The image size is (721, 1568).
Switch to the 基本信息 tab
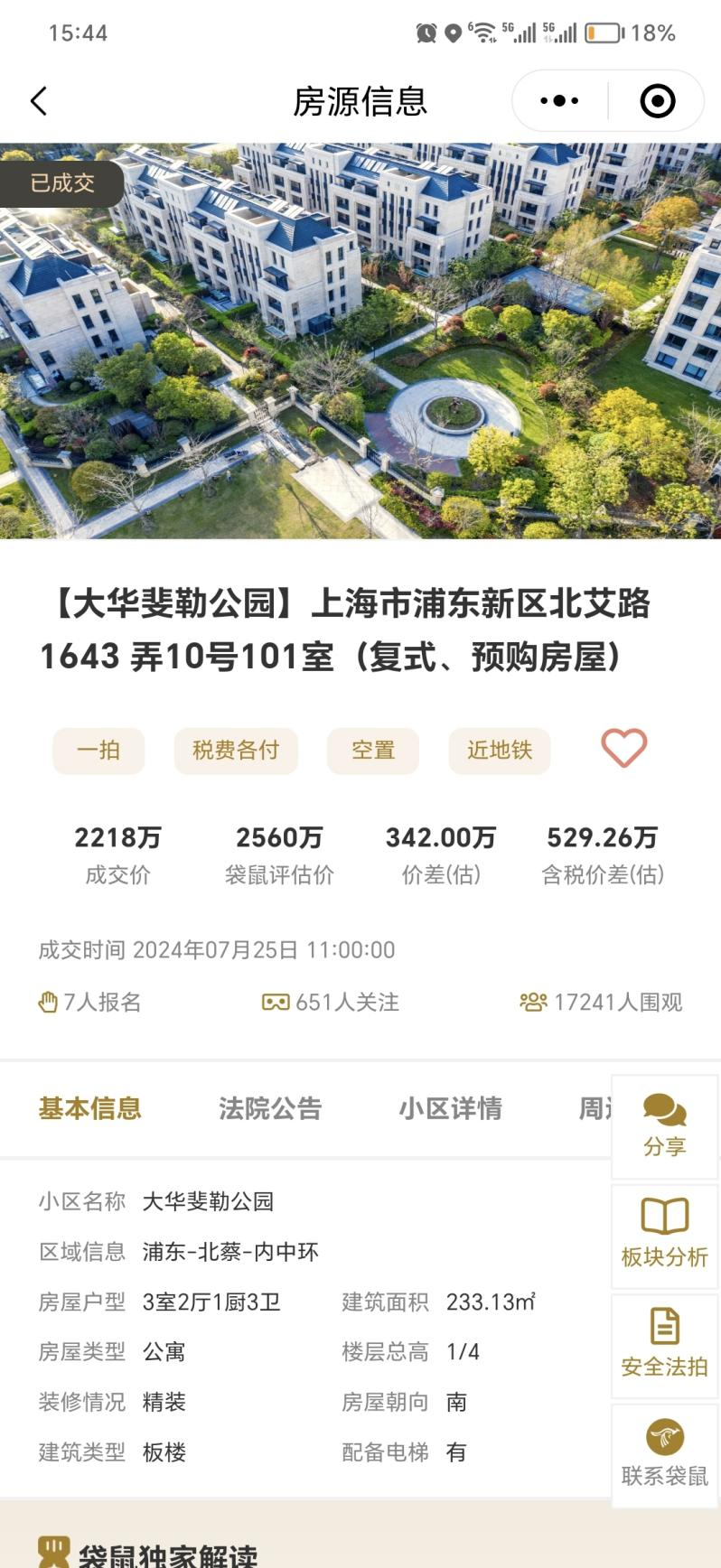(x=89, y=1108)
